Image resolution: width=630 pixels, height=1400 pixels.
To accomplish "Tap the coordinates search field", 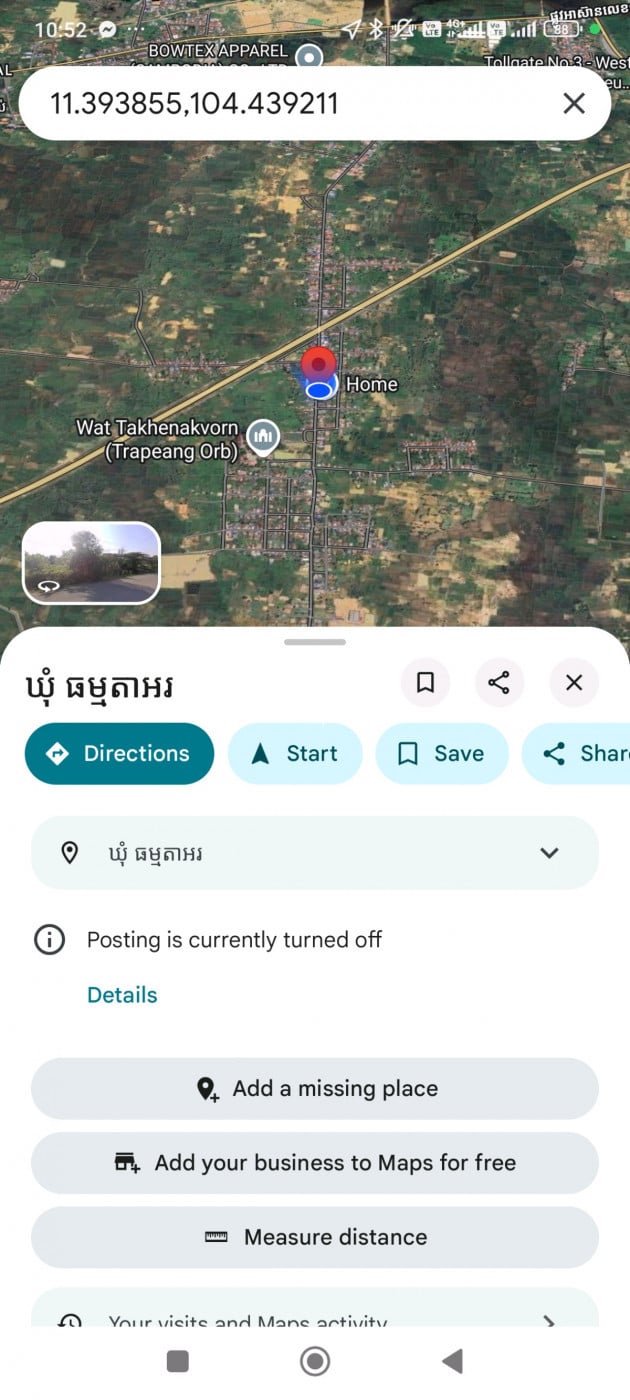I will point(290,103).
